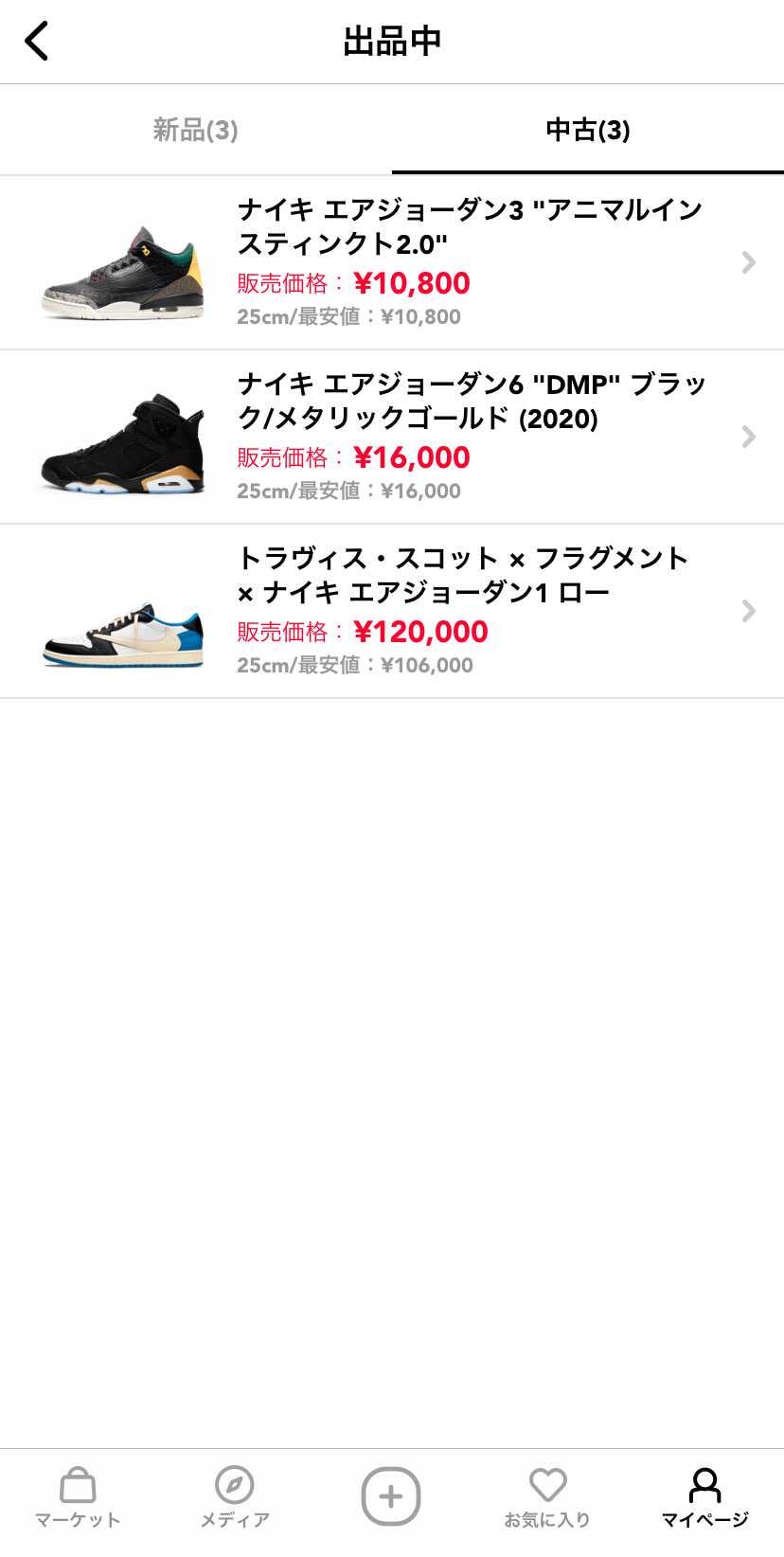The image size is (784, 1557).
Task: Expand details for the Air Jordan 3 listing
Action: tap(748, 263)
